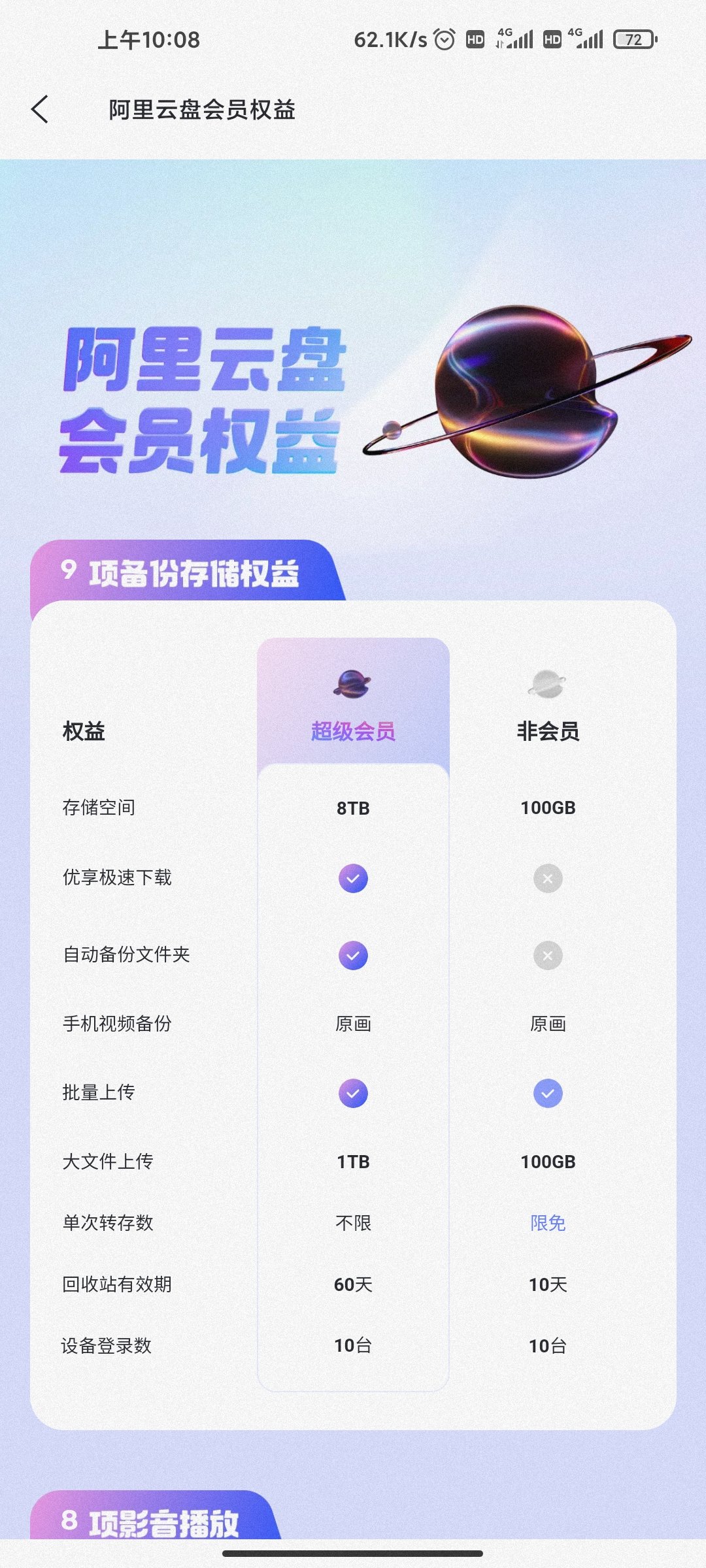Viewport: 706px width, 1568px height.
Task: Tap the 批量上传 check for non-members
Action: coord(548,1092)
